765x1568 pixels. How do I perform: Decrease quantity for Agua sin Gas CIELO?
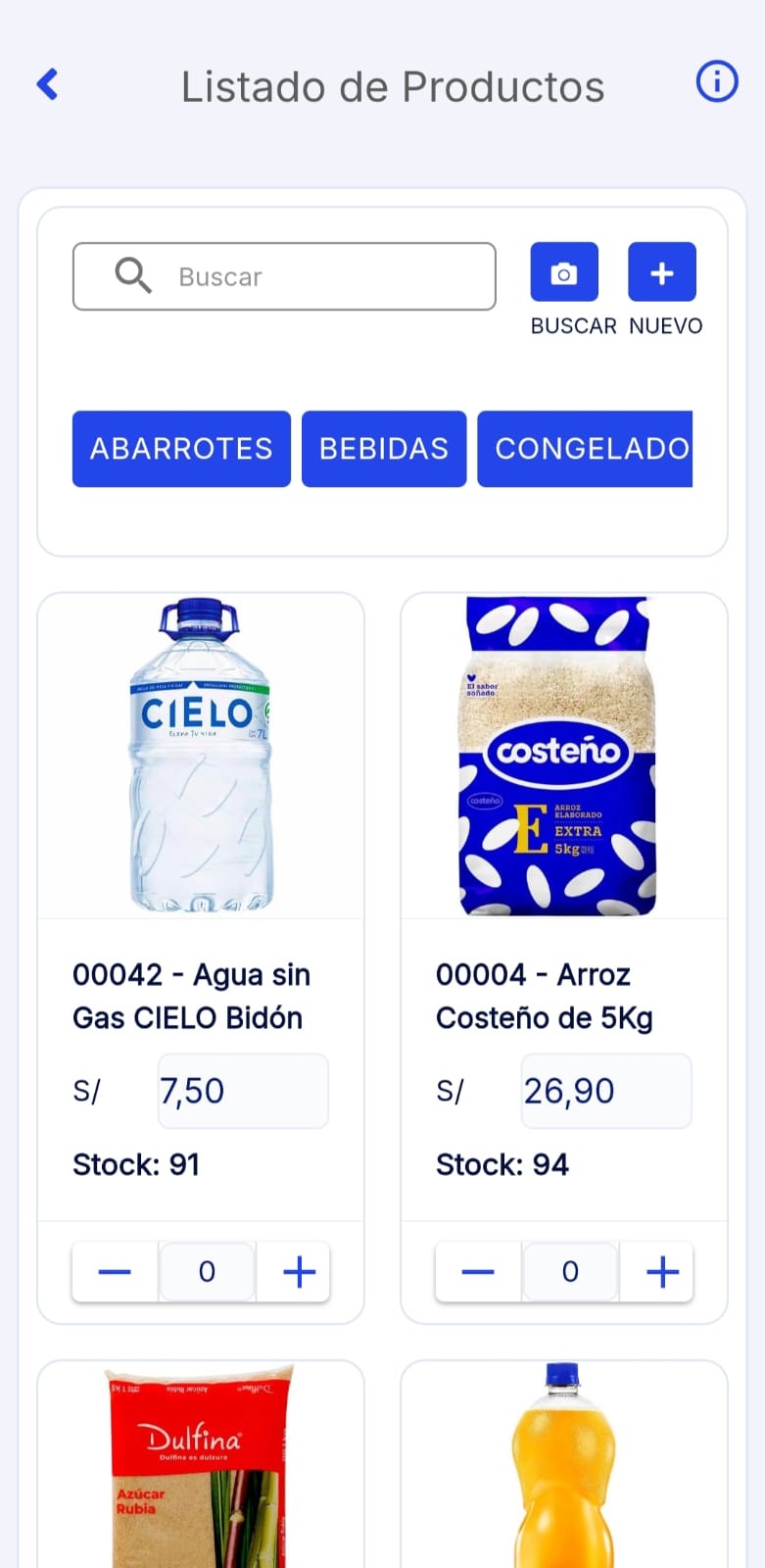(x=114, y=1271)
